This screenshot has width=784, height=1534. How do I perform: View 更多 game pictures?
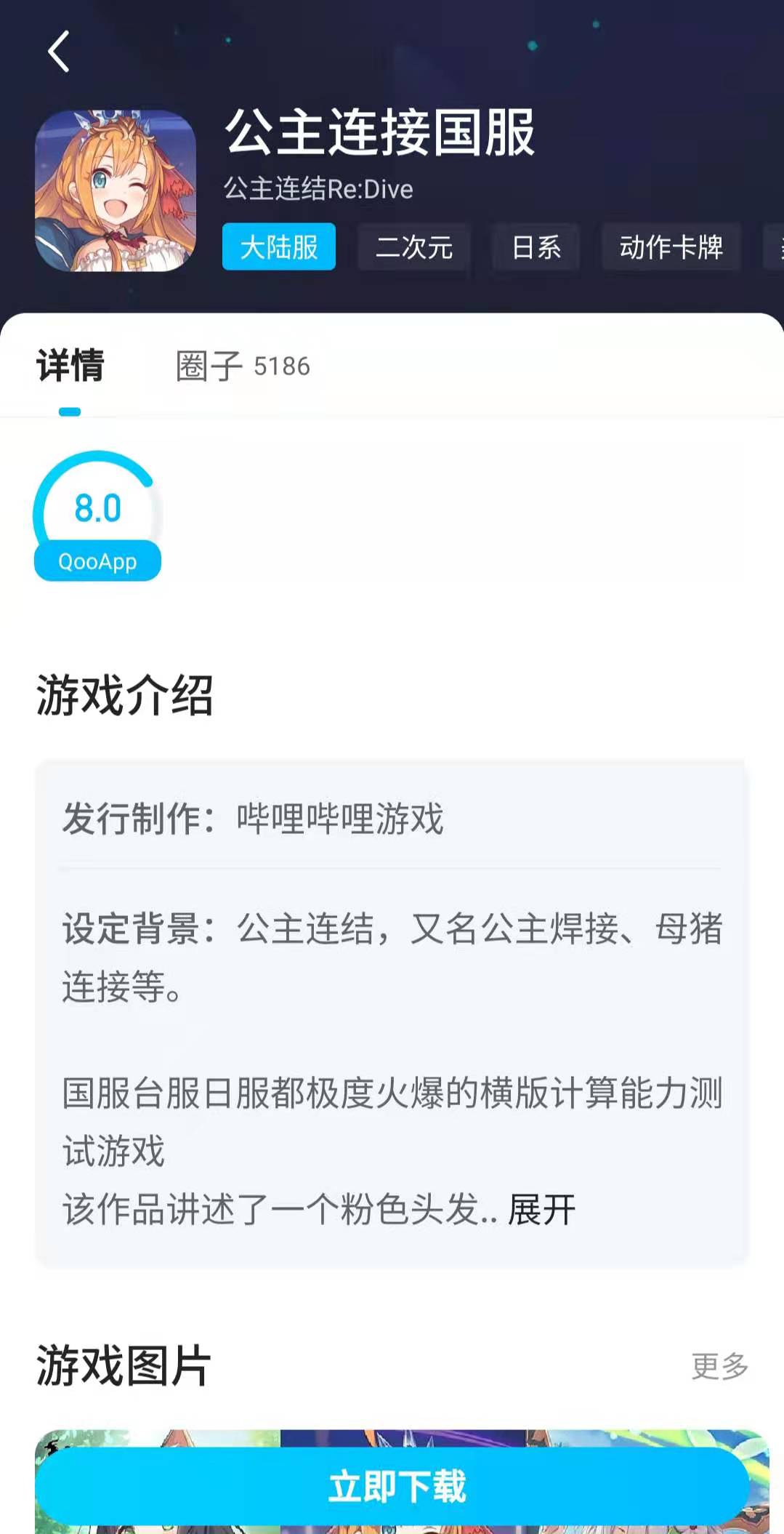[x=719, y=1366]
